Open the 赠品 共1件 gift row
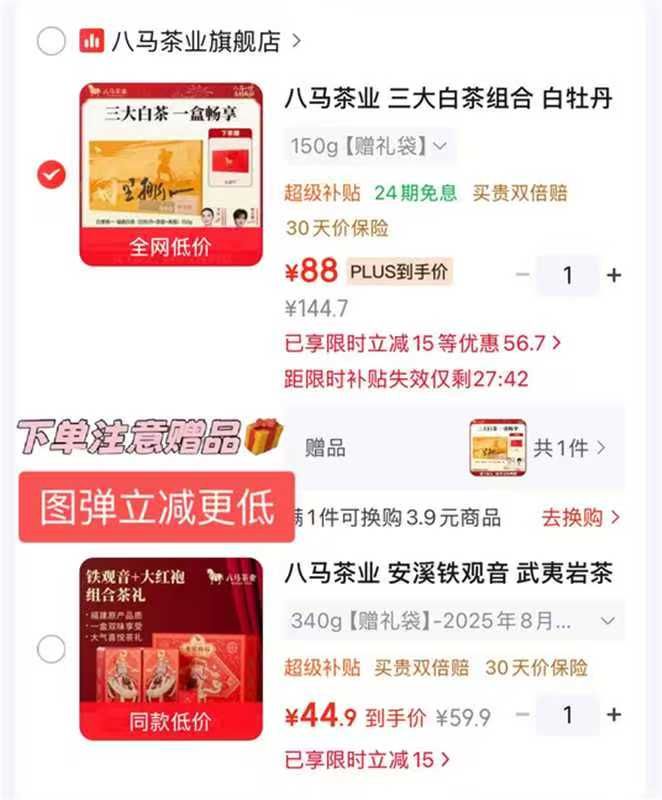The height and width of the screenshot is (800, 662). [455, 448]
